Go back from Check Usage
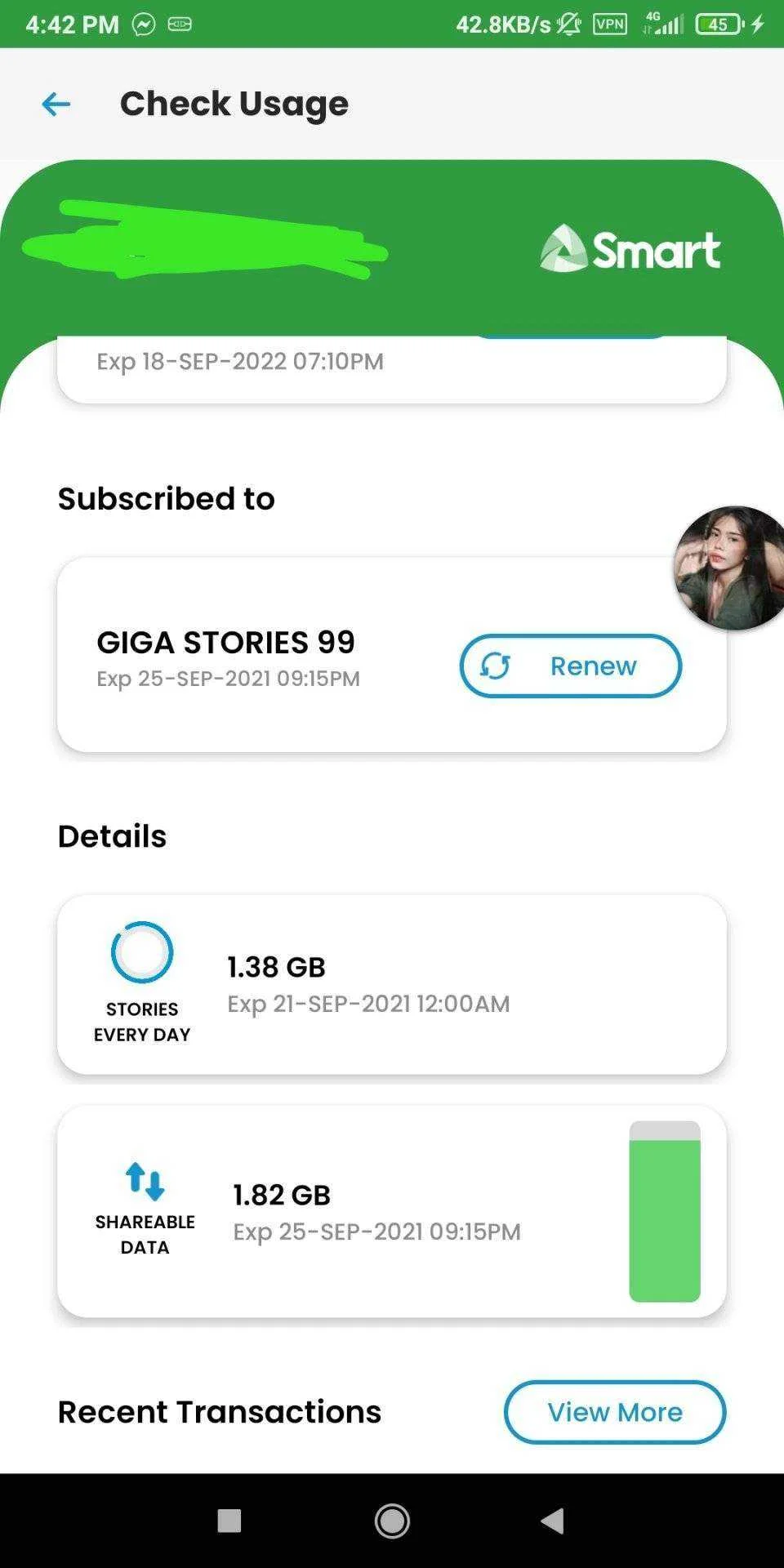This screenshot has width=784, height=1568. (x=56, y=104)
